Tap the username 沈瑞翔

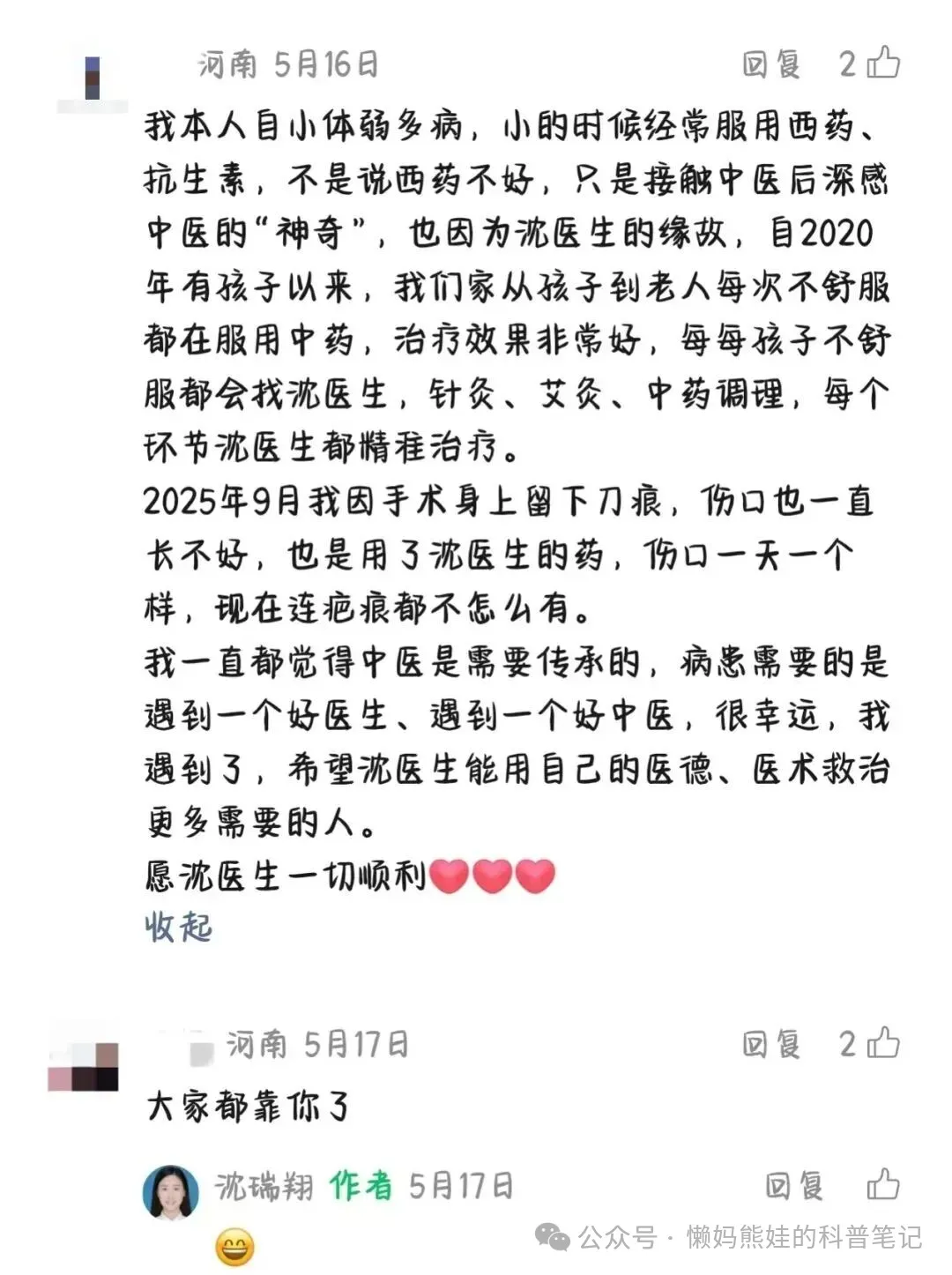[264, 1187]
